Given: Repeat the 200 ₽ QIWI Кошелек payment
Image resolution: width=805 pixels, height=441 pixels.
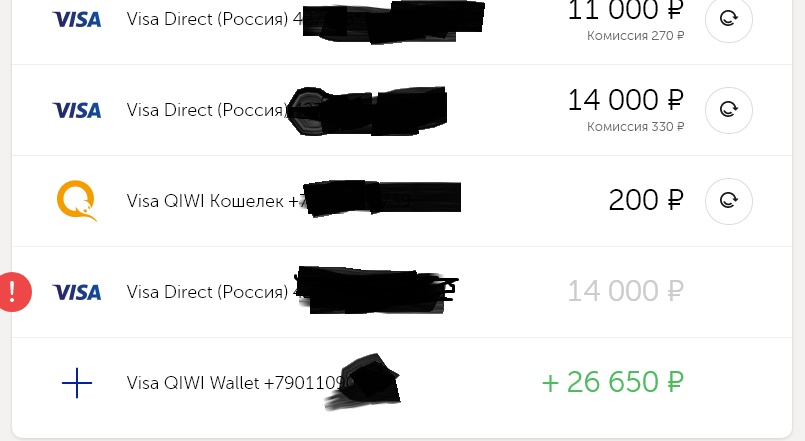Looking at the screenshot, I should (x=728, y=200).
